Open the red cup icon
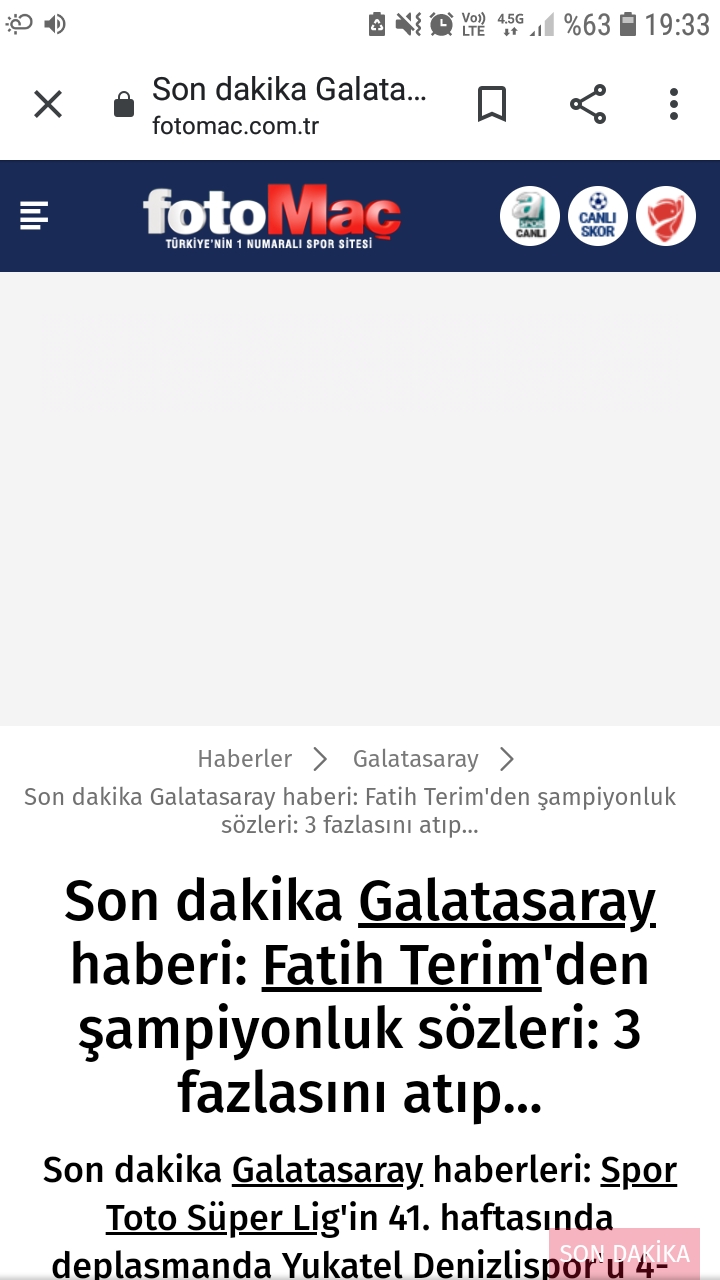The height and width of the screenshot is (1280, 720). (665, 216)
